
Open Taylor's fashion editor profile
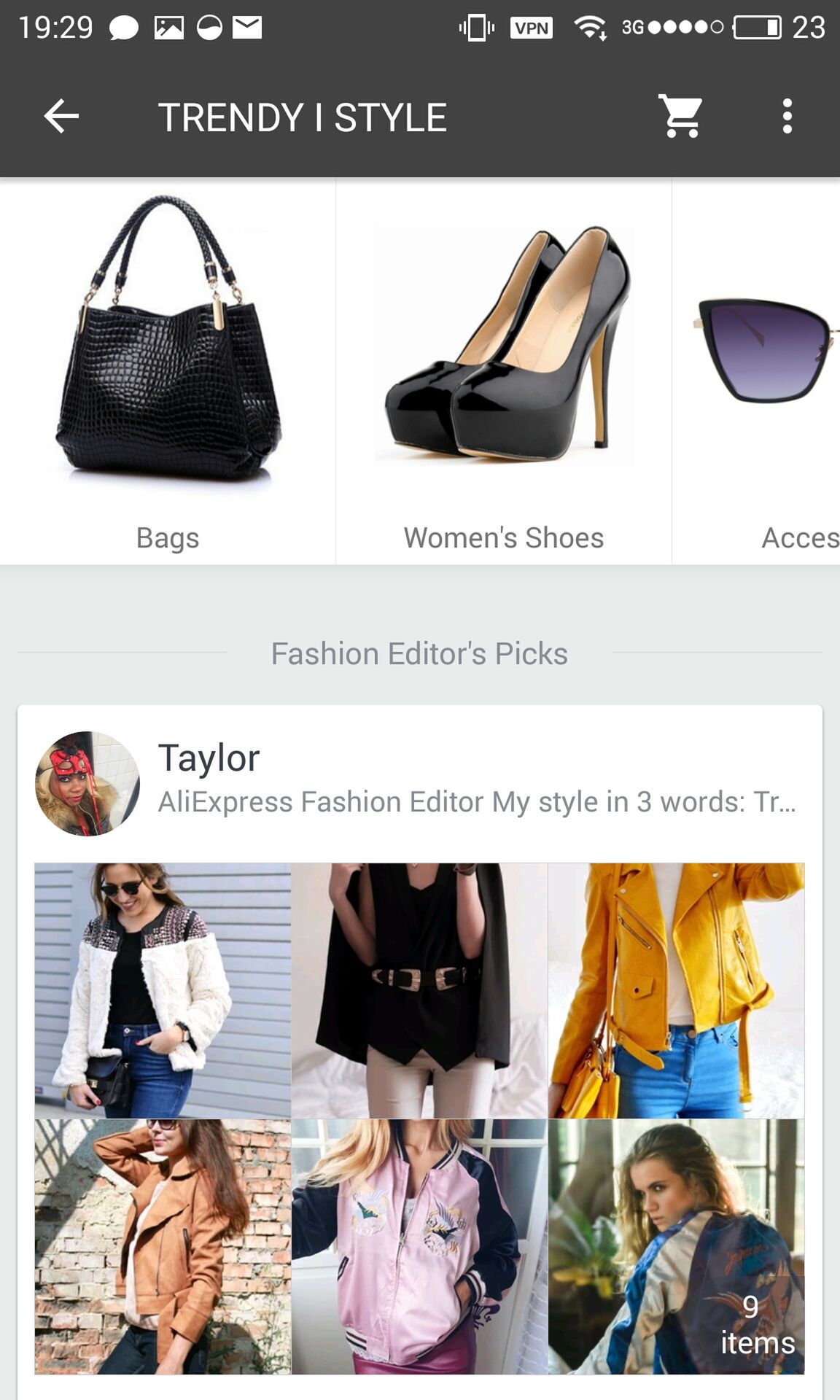tap(419, 783)
